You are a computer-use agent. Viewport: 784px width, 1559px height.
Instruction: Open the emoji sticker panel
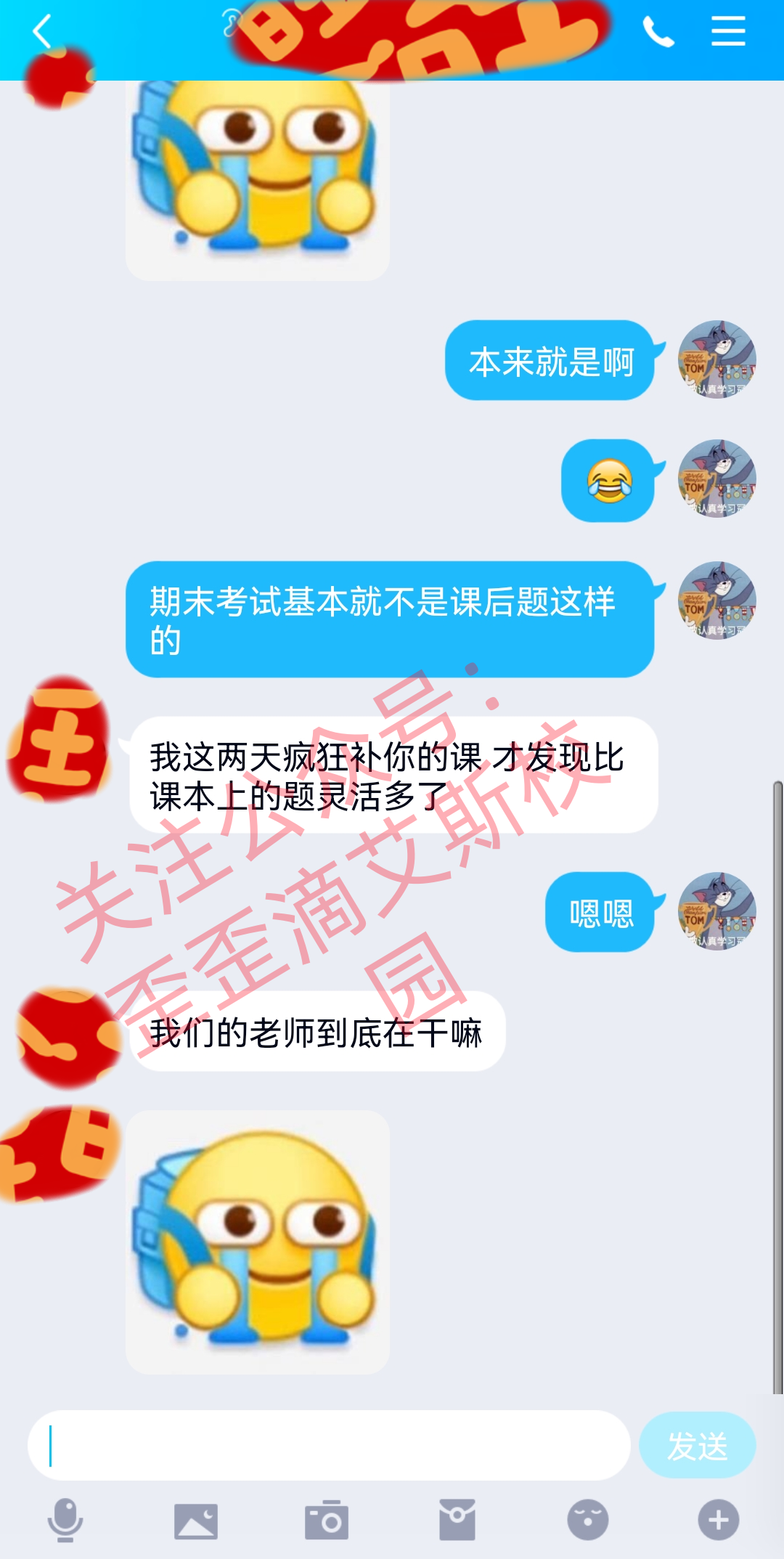[x=588, y=1520]
